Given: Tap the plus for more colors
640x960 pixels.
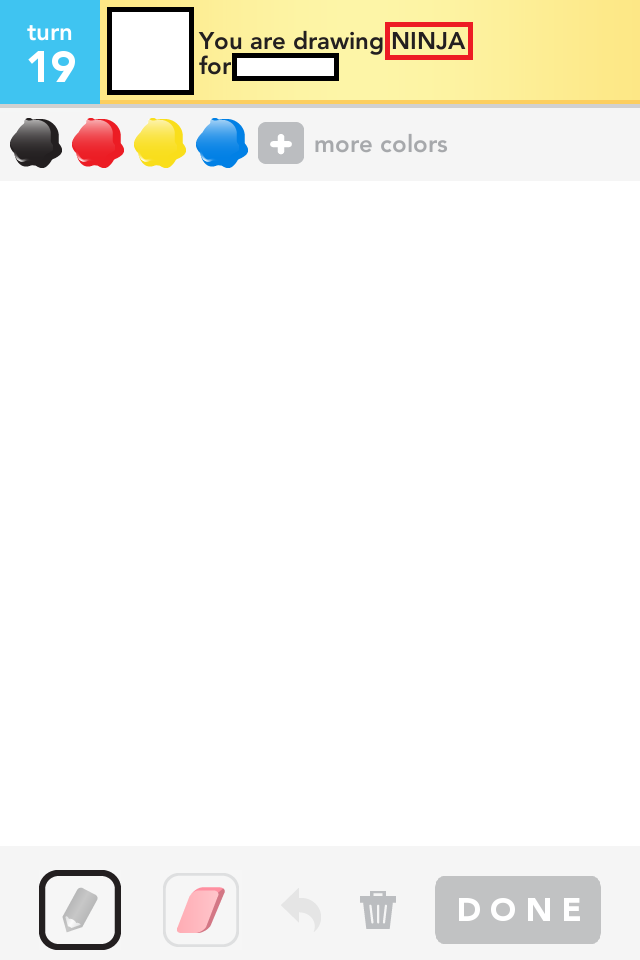Looking at the screenshot, I should coord(281,144).
